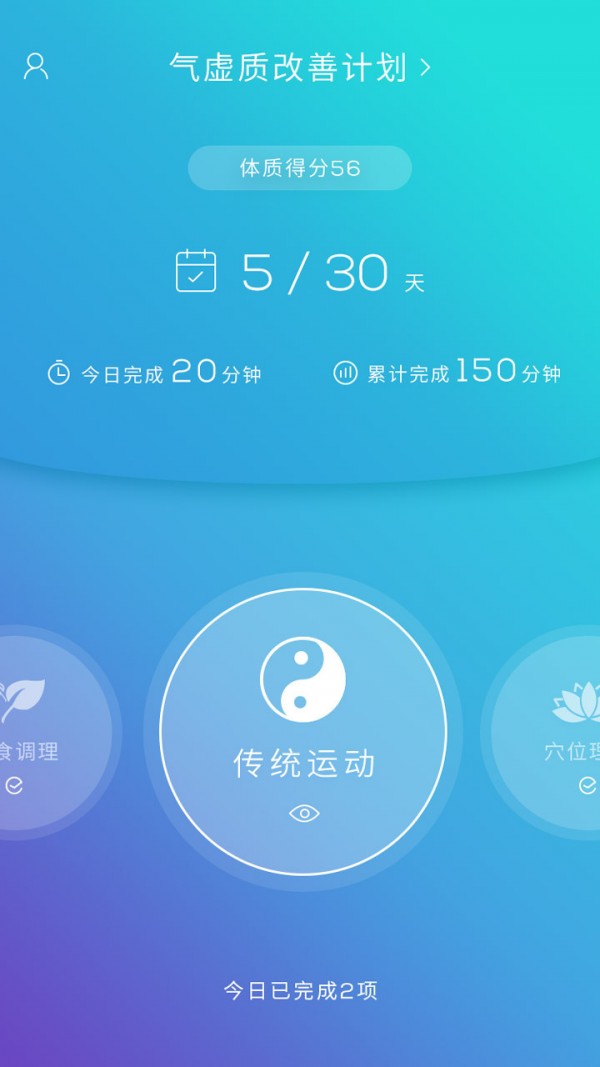Screen dimensions: 600x1067
Task: Open the calendar check-in icon
Action: [196, 271]
